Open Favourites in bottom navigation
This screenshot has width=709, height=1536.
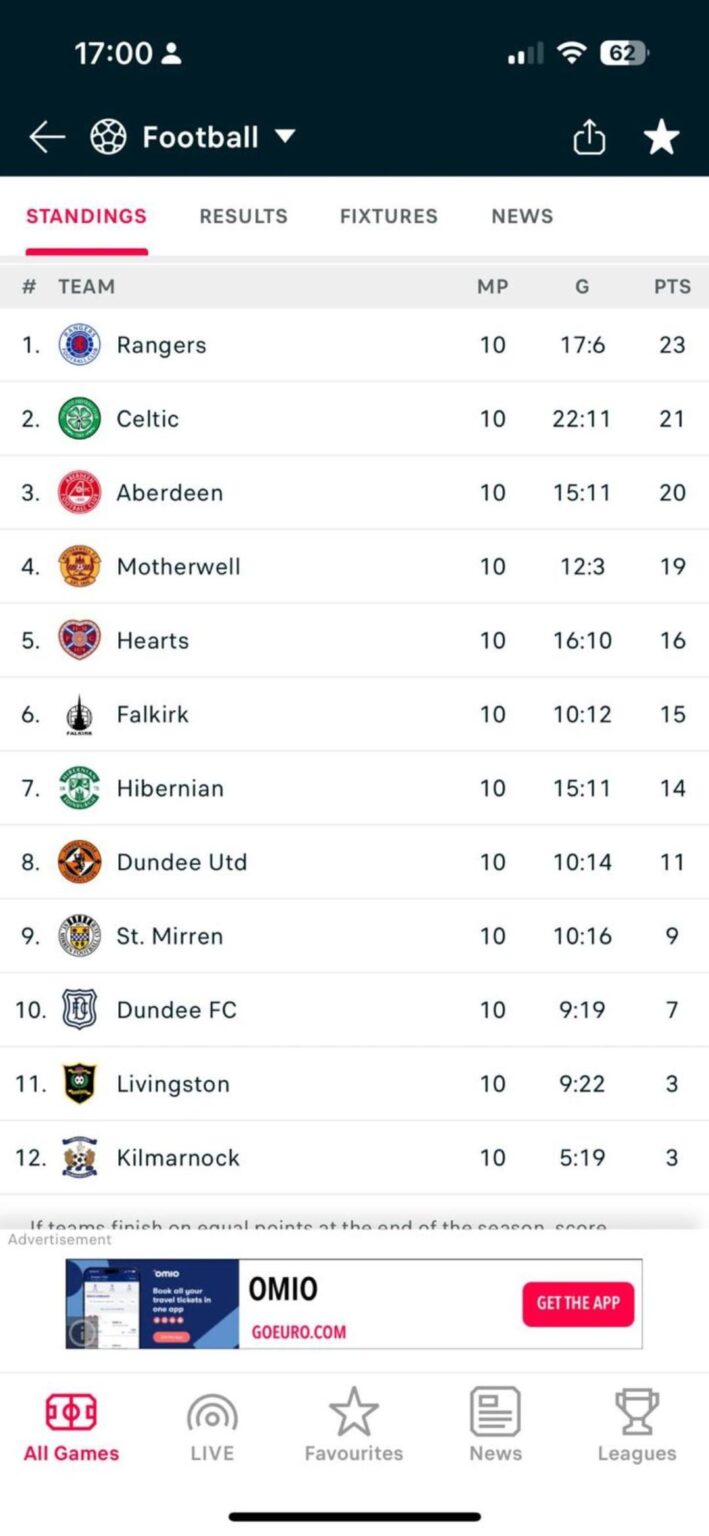354,1425
